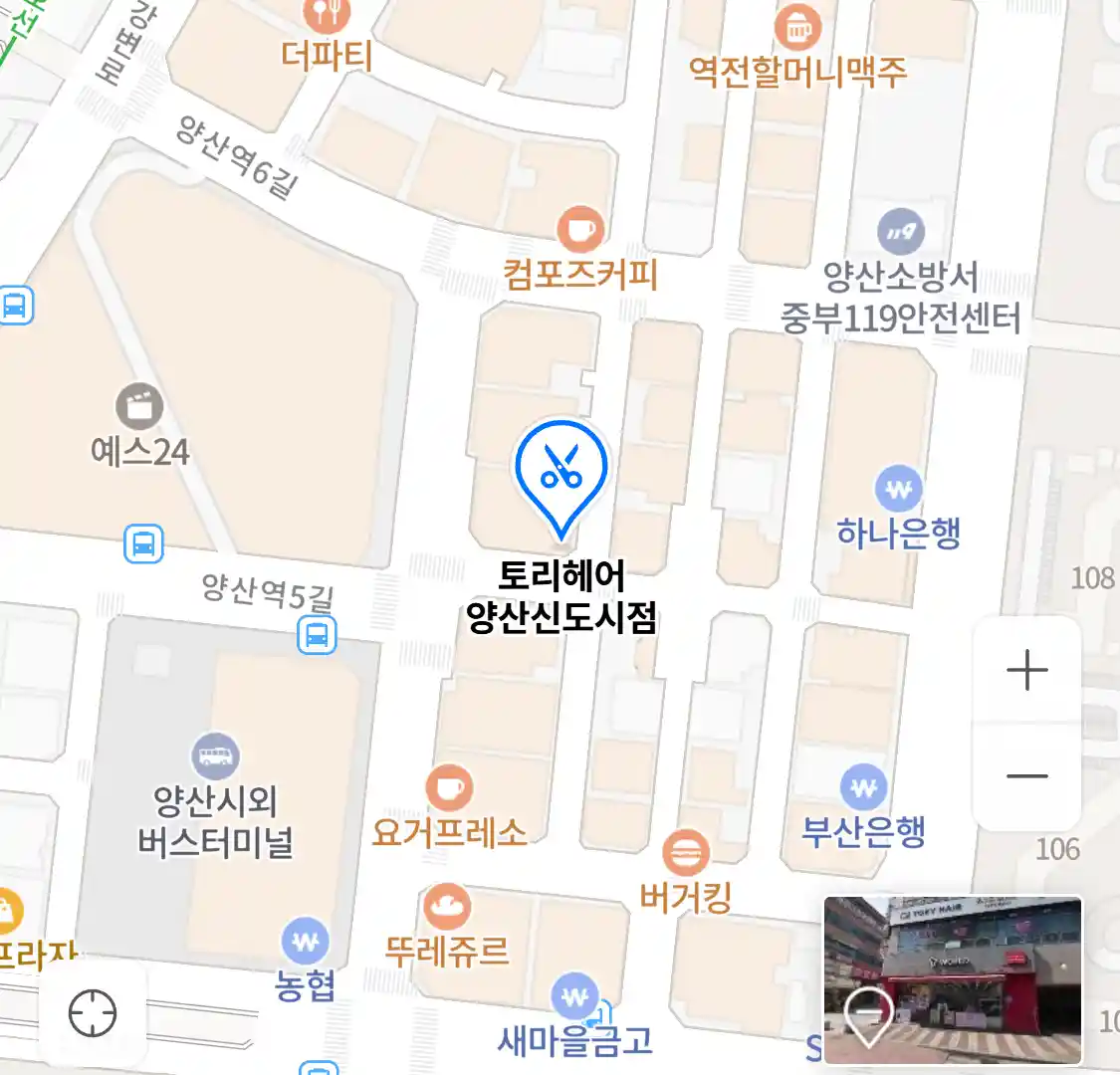Screen dimensions: 1120x1075
Task: Open the 더파티 restaurant marker
Action: pos(327,14)
